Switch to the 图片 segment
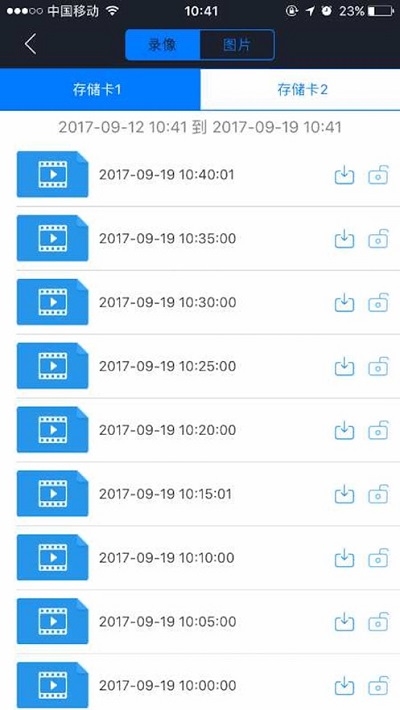This screenshot has height=710, width=400. [x=237, y=45]
